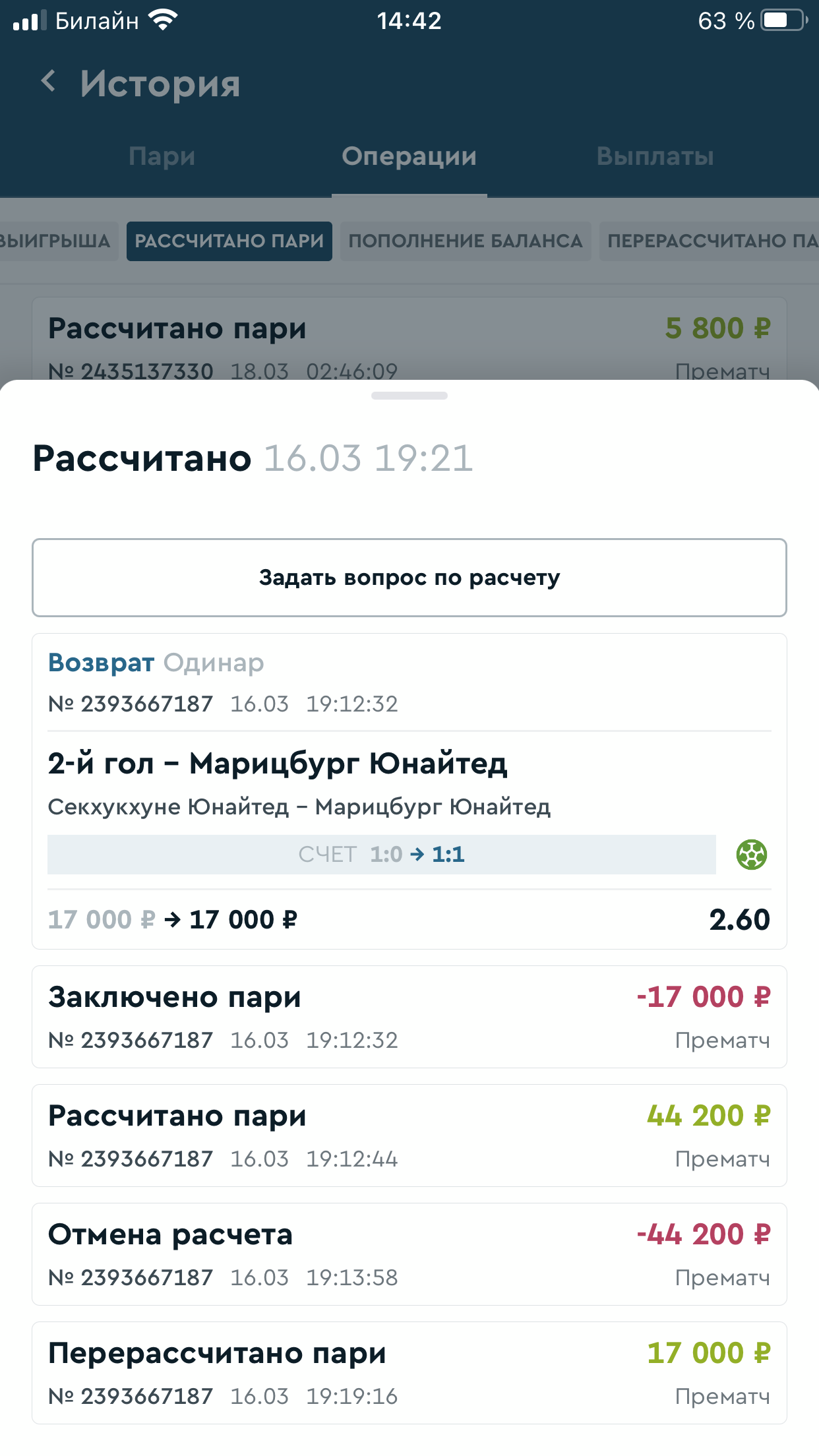Open the Заключено пари -17 000 ₽ entry

(x=409, y=1017)
